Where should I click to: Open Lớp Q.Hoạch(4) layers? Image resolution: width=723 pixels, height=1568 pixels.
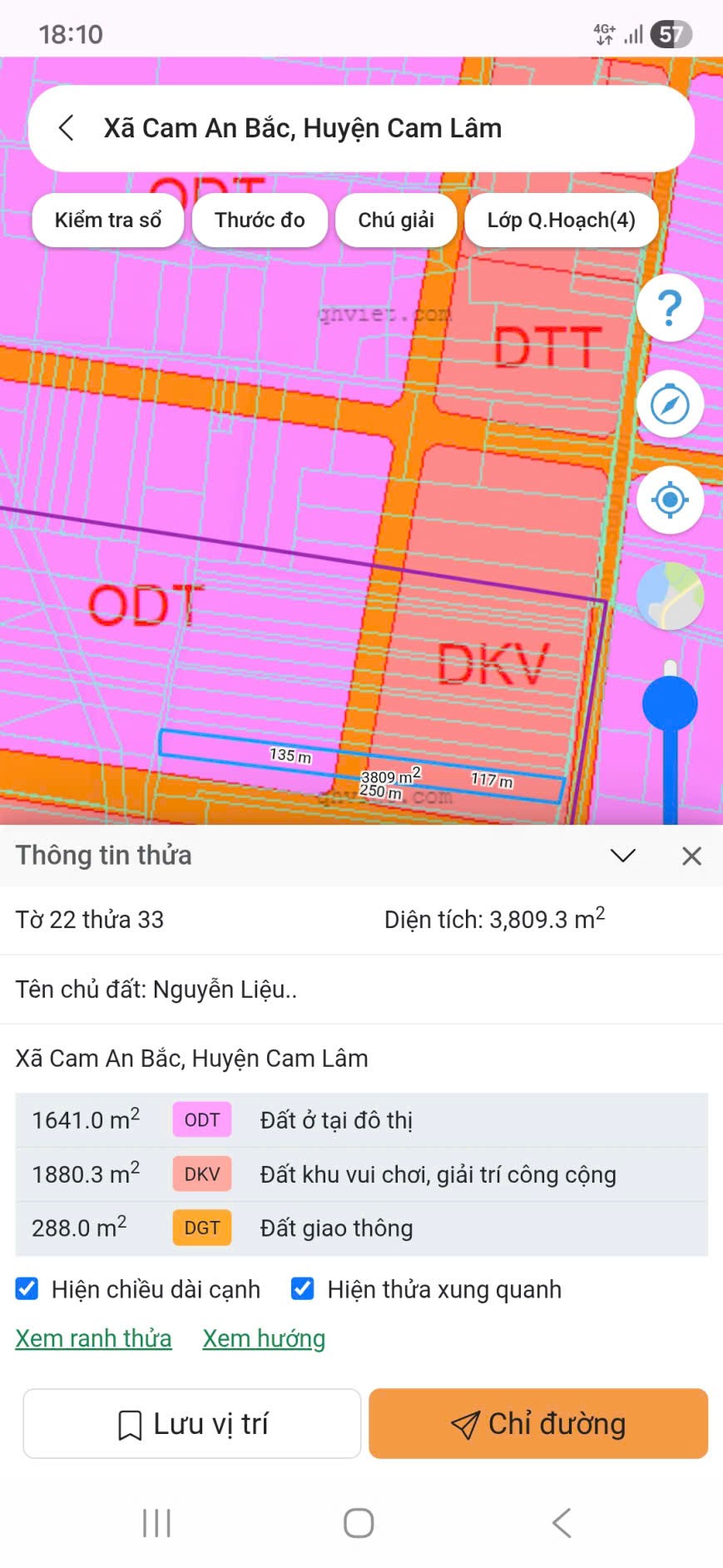(561, 221)
